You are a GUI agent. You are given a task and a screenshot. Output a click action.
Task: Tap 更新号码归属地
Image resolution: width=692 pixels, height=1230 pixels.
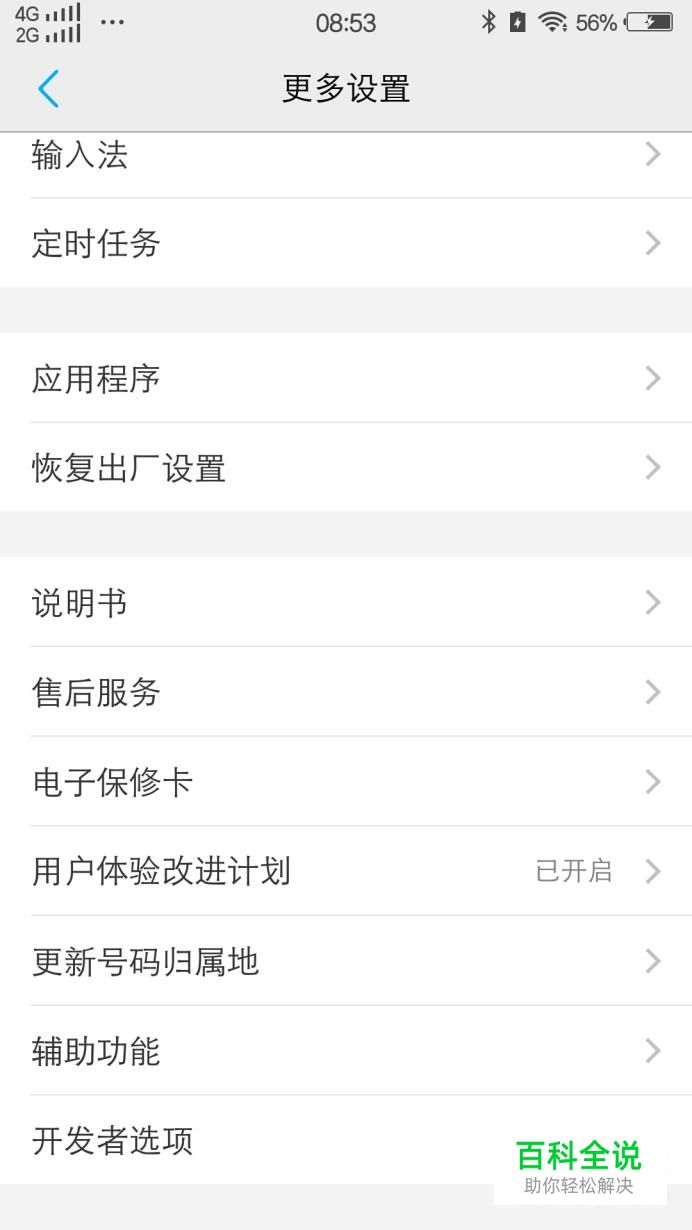click(346, 961)
